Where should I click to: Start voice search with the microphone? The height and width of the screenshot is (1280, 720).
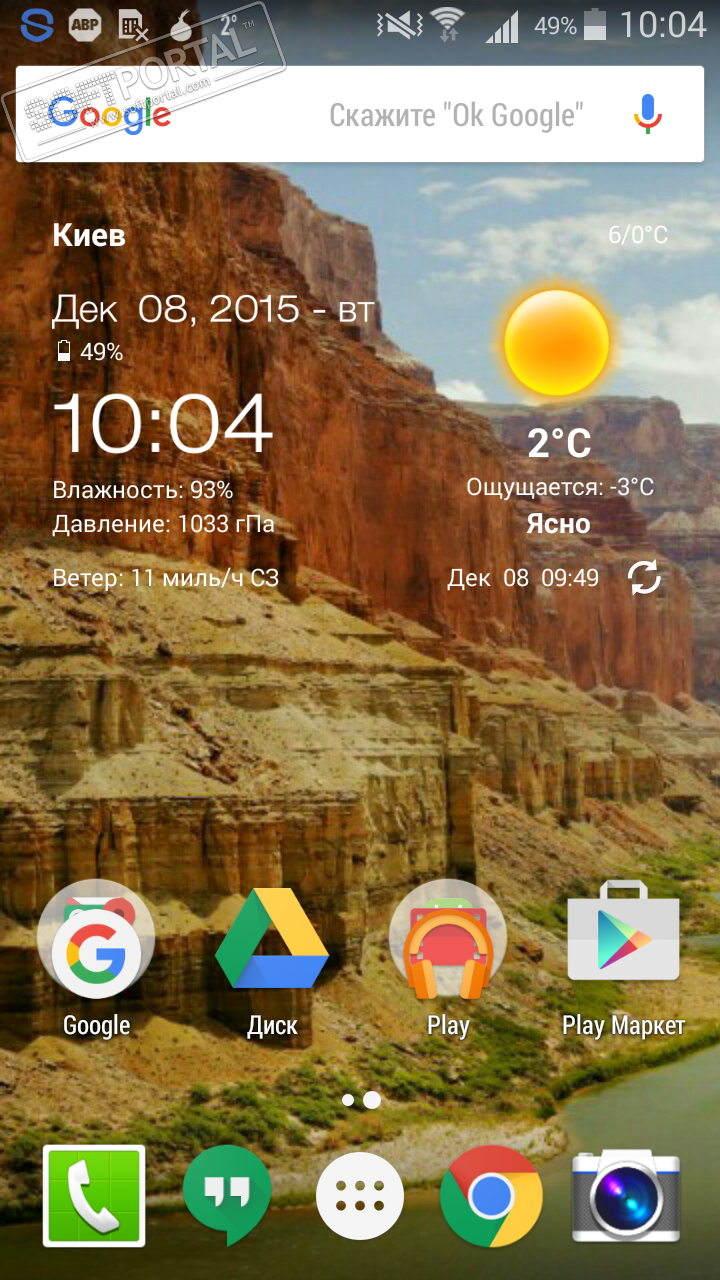click(648, 115)
